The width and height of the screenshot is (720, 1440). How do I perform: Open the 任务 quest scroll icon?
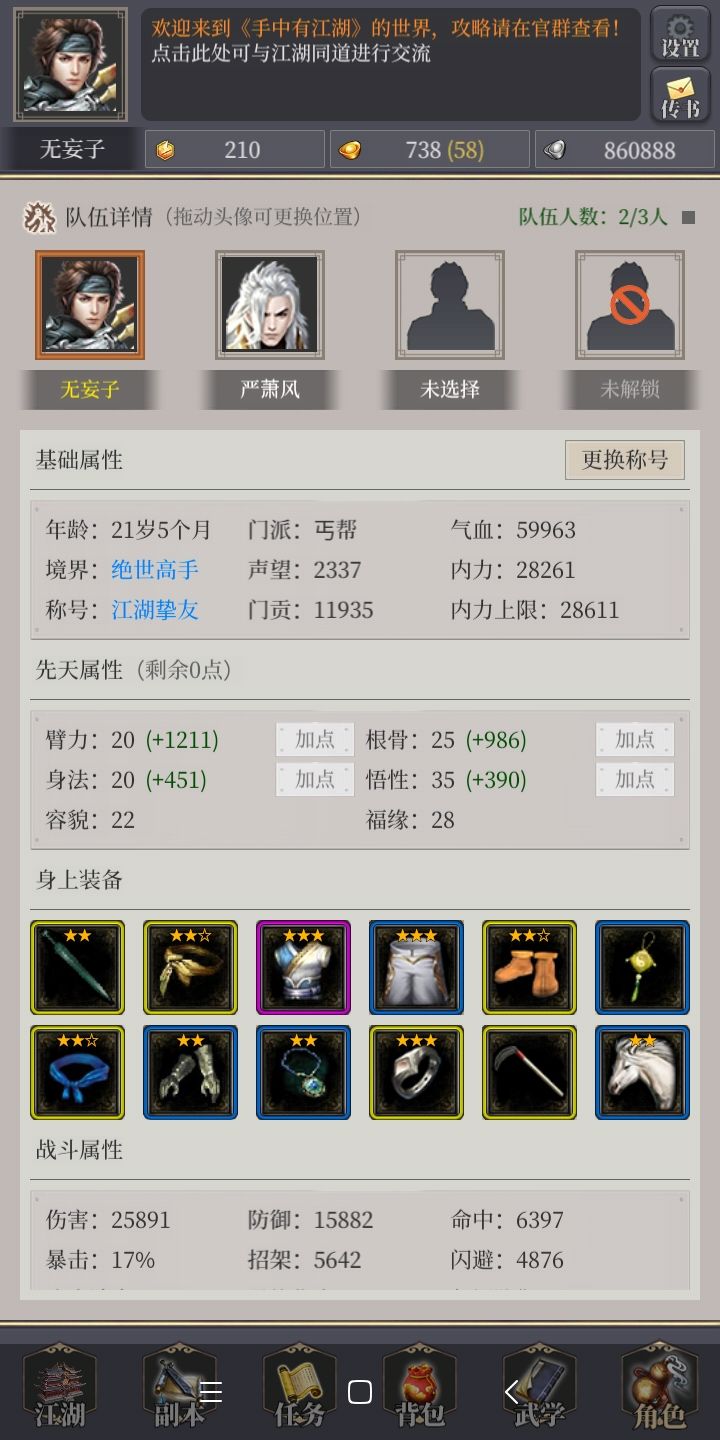pyautogui.click(x=300, y=1390)
